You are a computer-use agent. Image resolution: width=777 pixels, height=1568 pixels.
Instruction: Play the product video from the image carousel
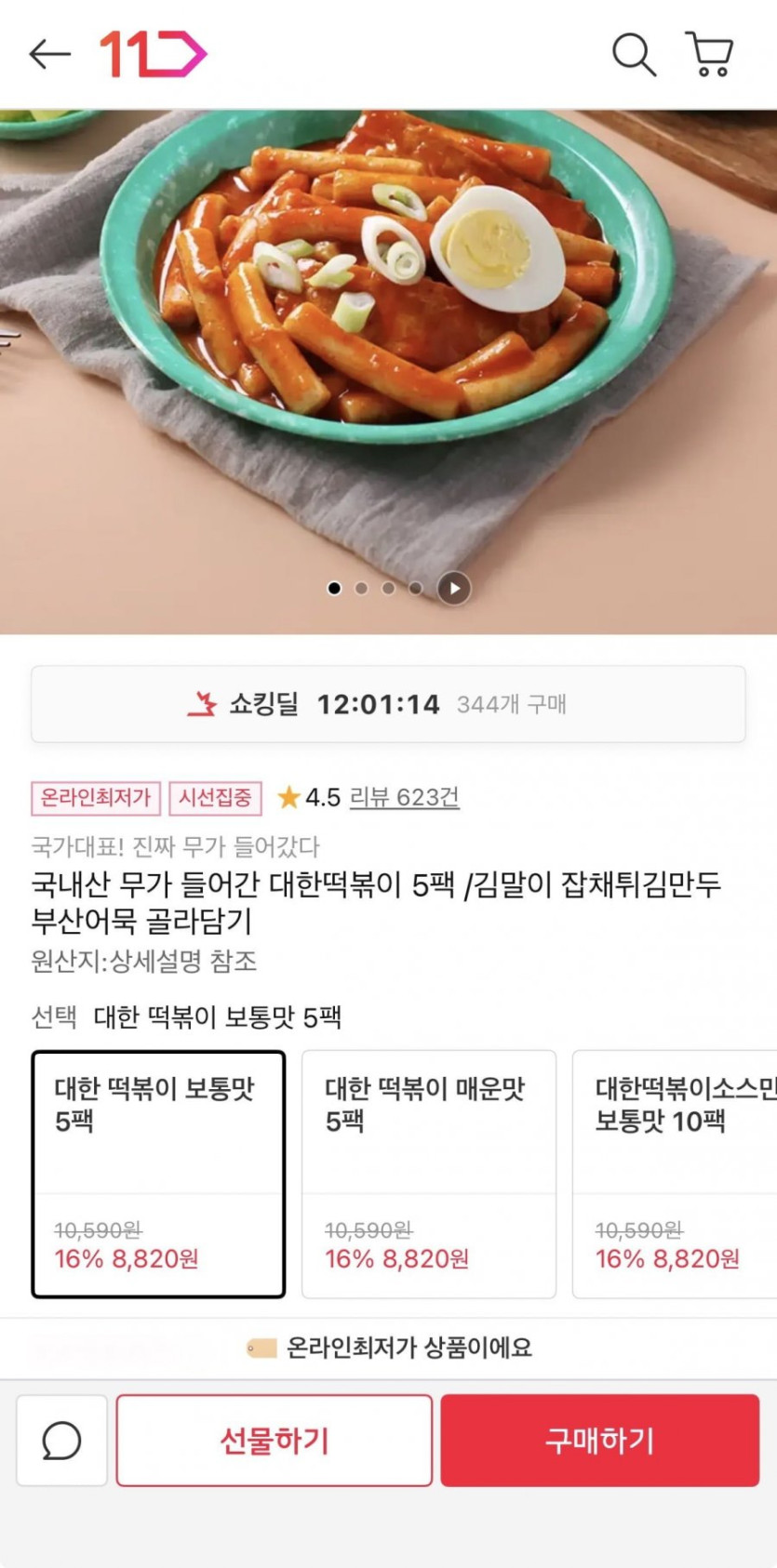click(454, 588)
